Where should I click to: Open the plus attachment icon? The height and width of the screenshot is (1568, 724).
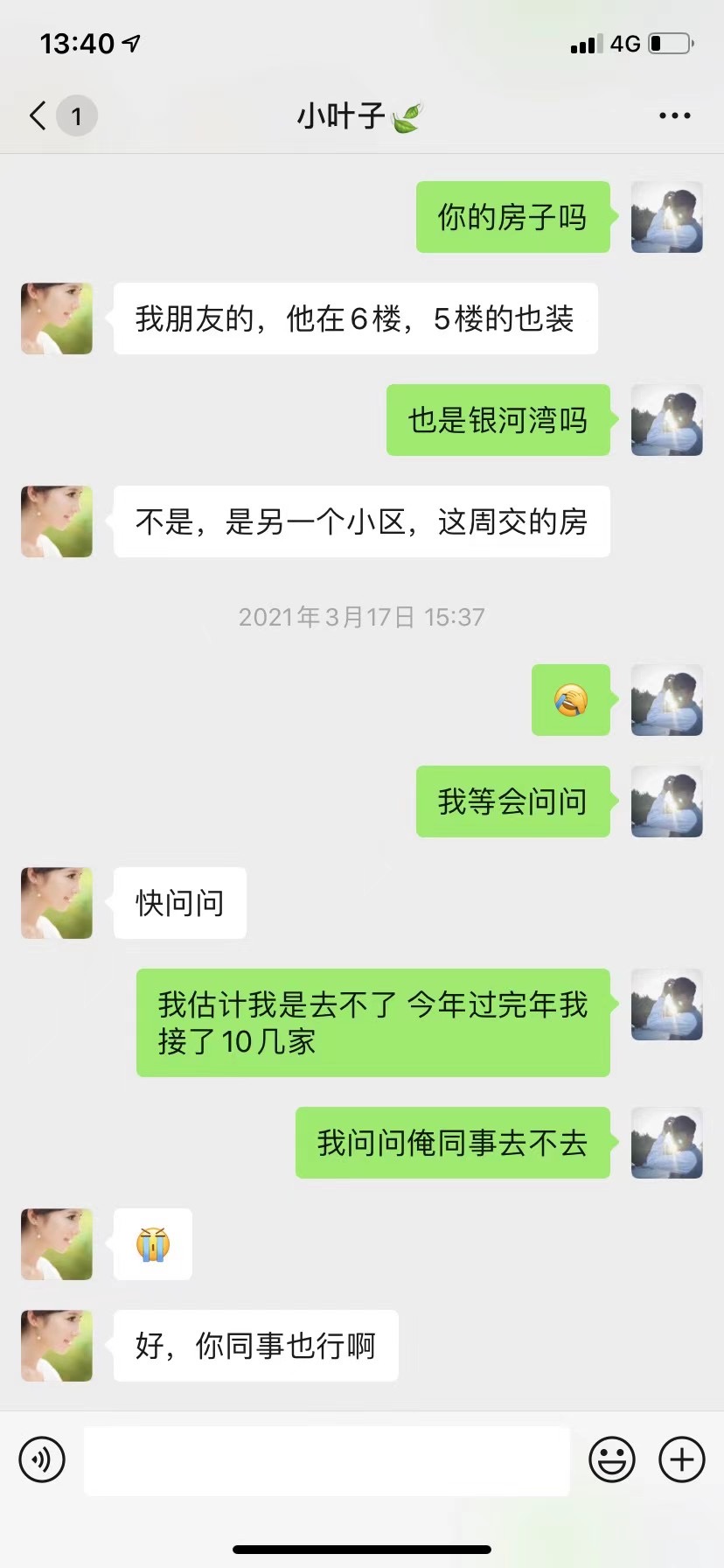pyautogui.click(x=680, y=1459)
